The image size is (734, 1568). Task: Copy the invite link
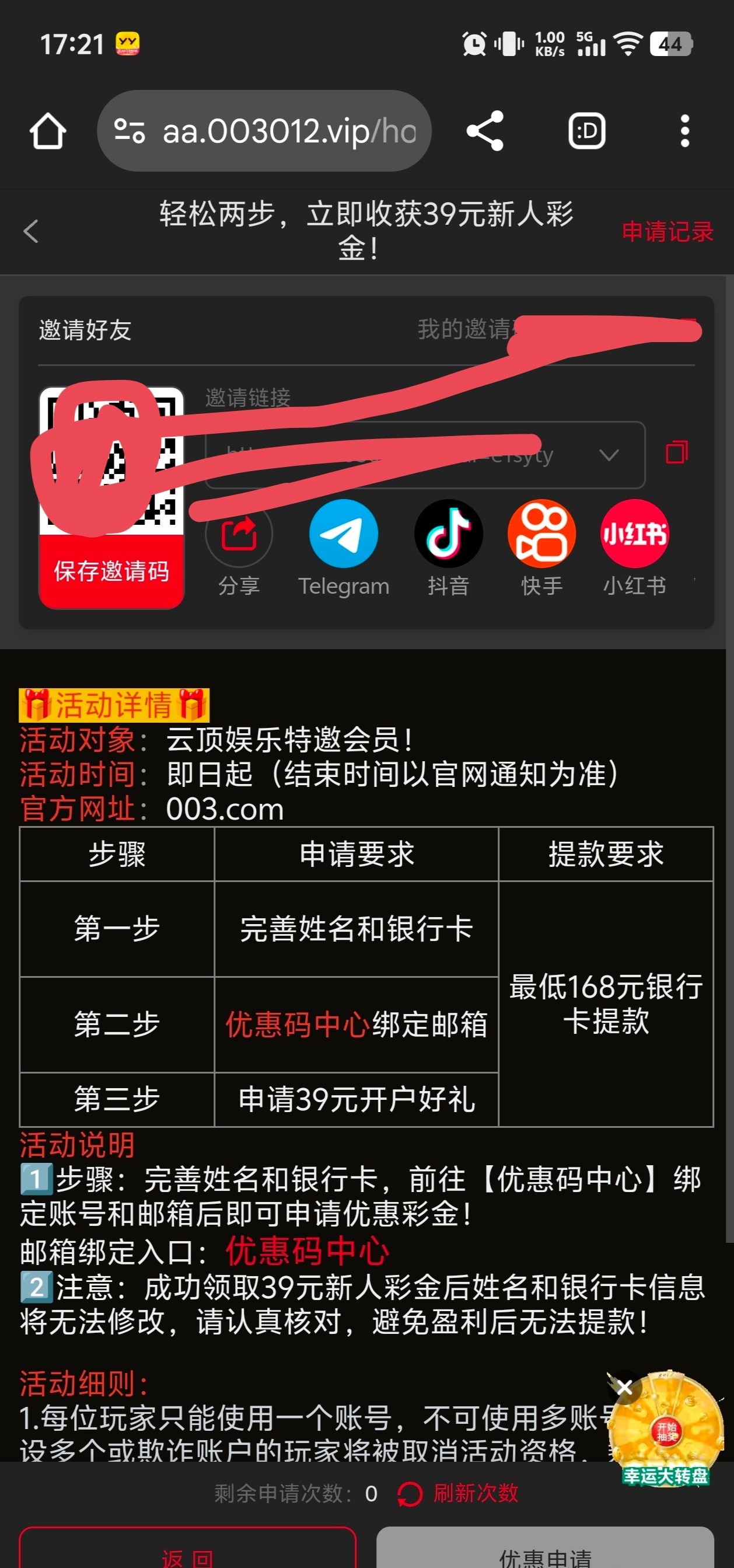(x=677, y=453)
